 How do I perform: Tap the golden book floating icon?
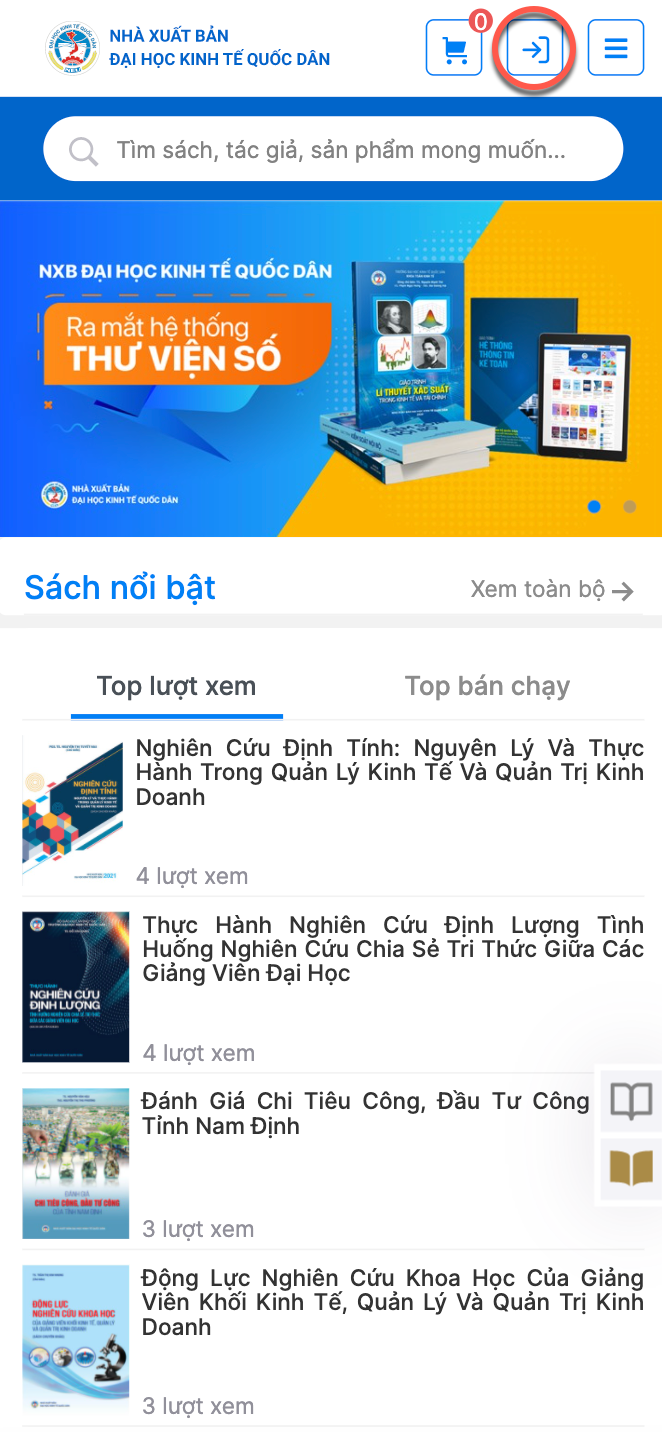(631, 1167)
